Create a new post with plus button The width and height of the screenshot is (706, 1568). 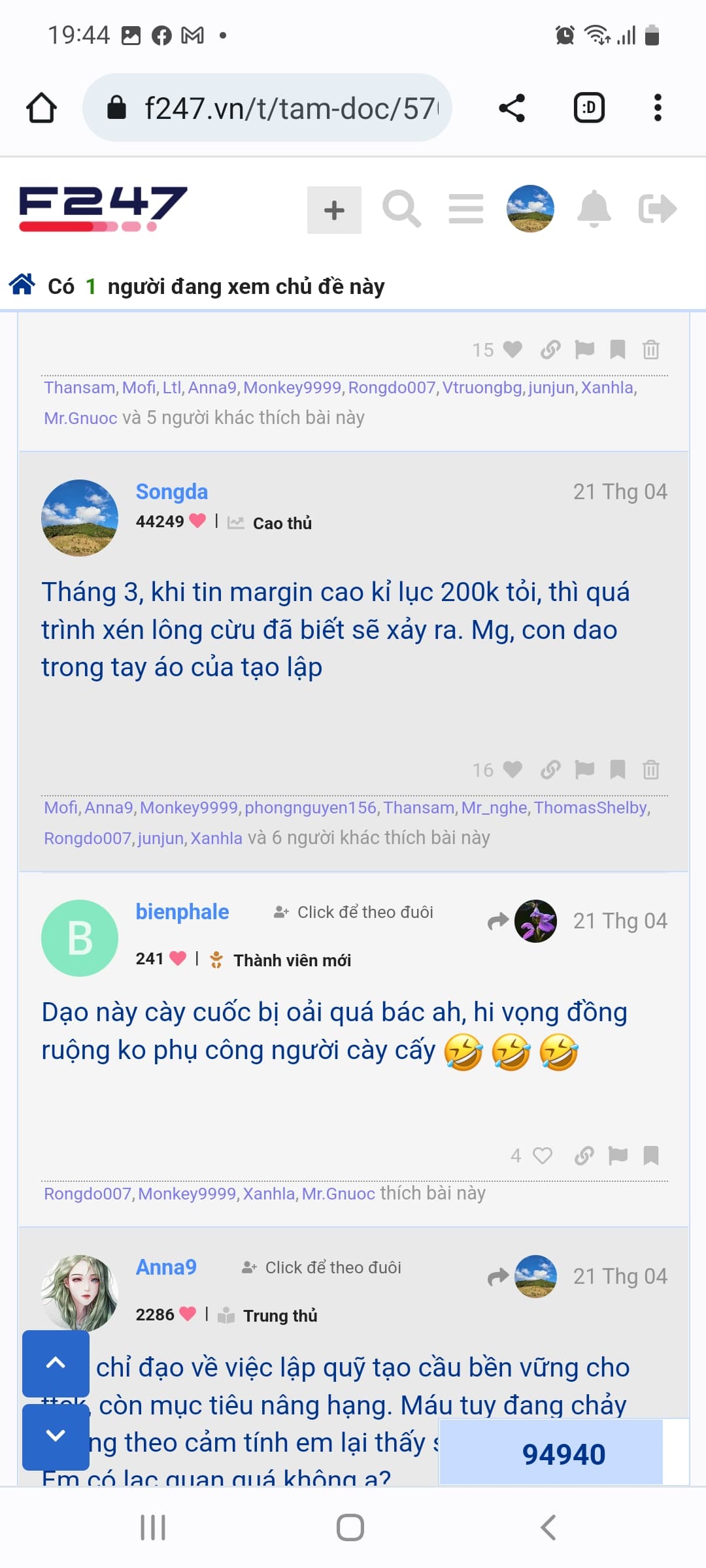[x=334, y=210]
